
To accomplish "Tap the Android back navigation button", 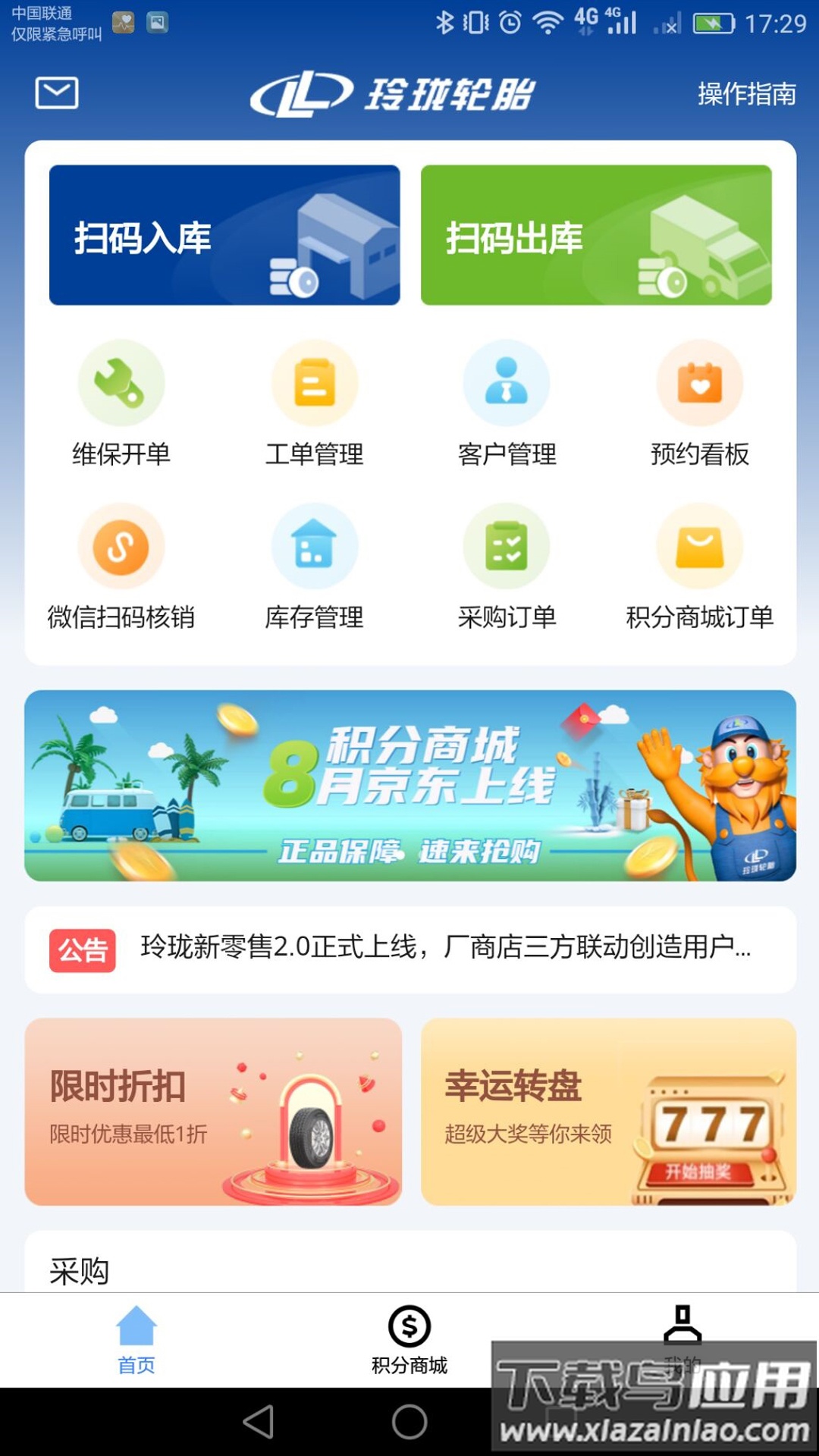I will point(259,1420).
